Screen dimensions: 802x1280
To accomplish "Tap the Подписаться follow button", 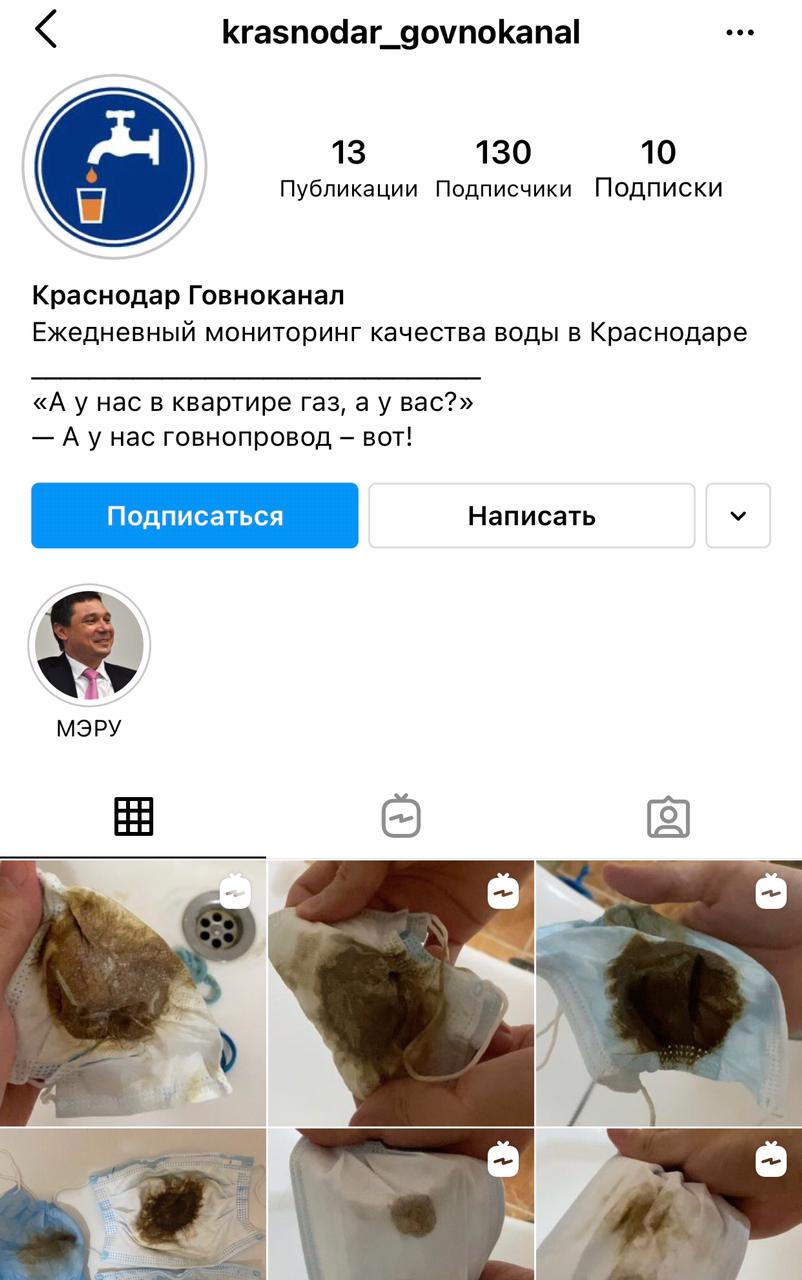I will pyautogui.click(x=194, y=516).
